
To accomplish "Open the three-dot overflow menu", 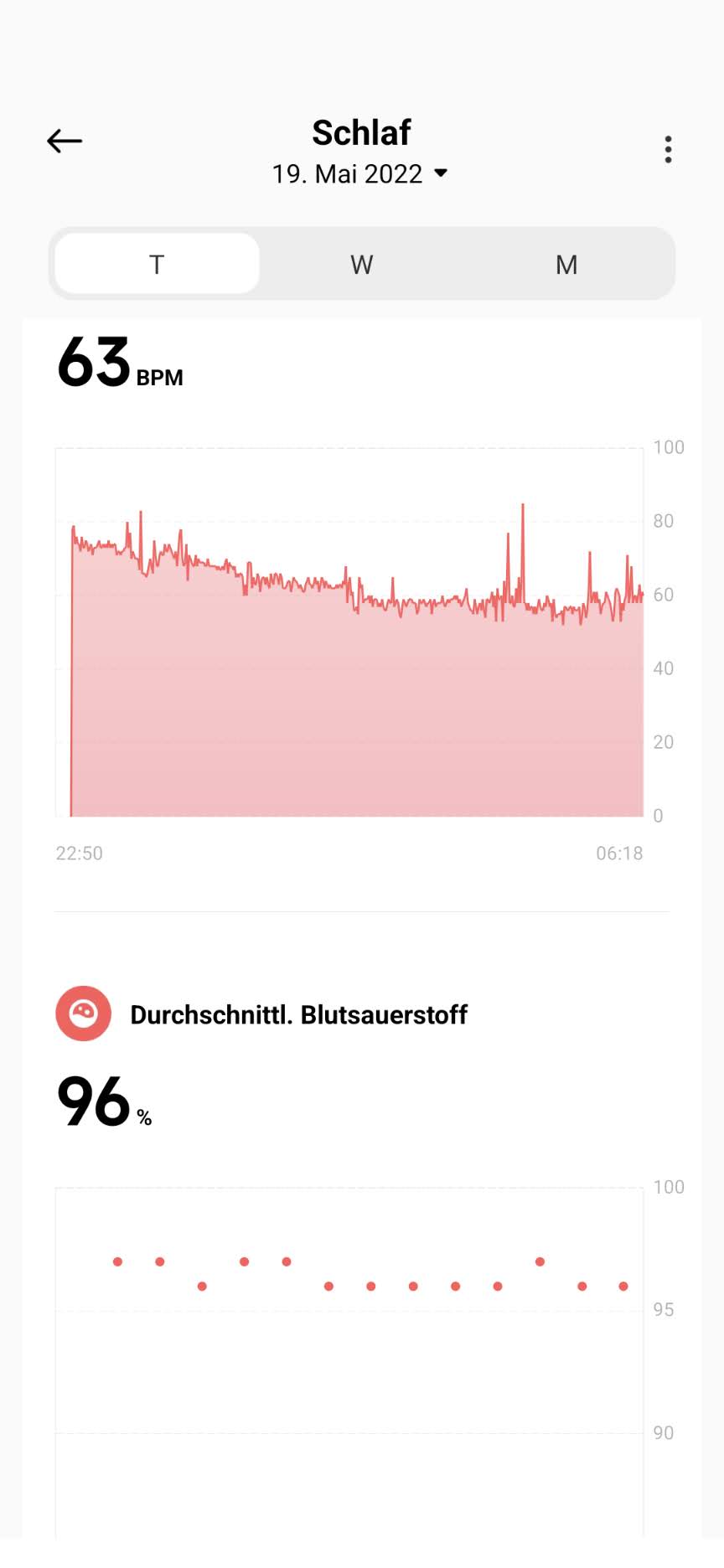I will pyautogui.click(x=668, y=149).
